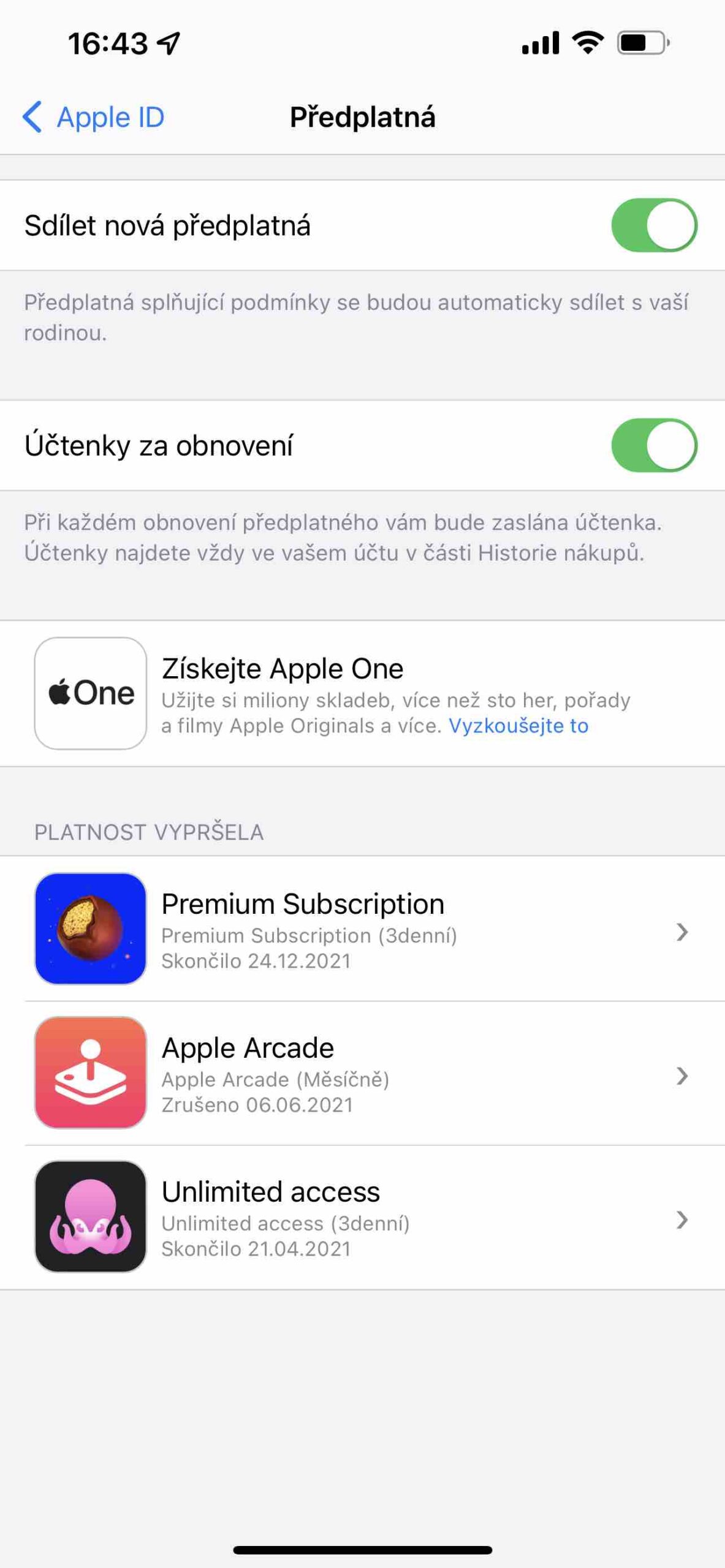Tap the Premium Subscription chocolate ball icon
The width and height of the screenshot is (725, 1568).
[90, 929]
